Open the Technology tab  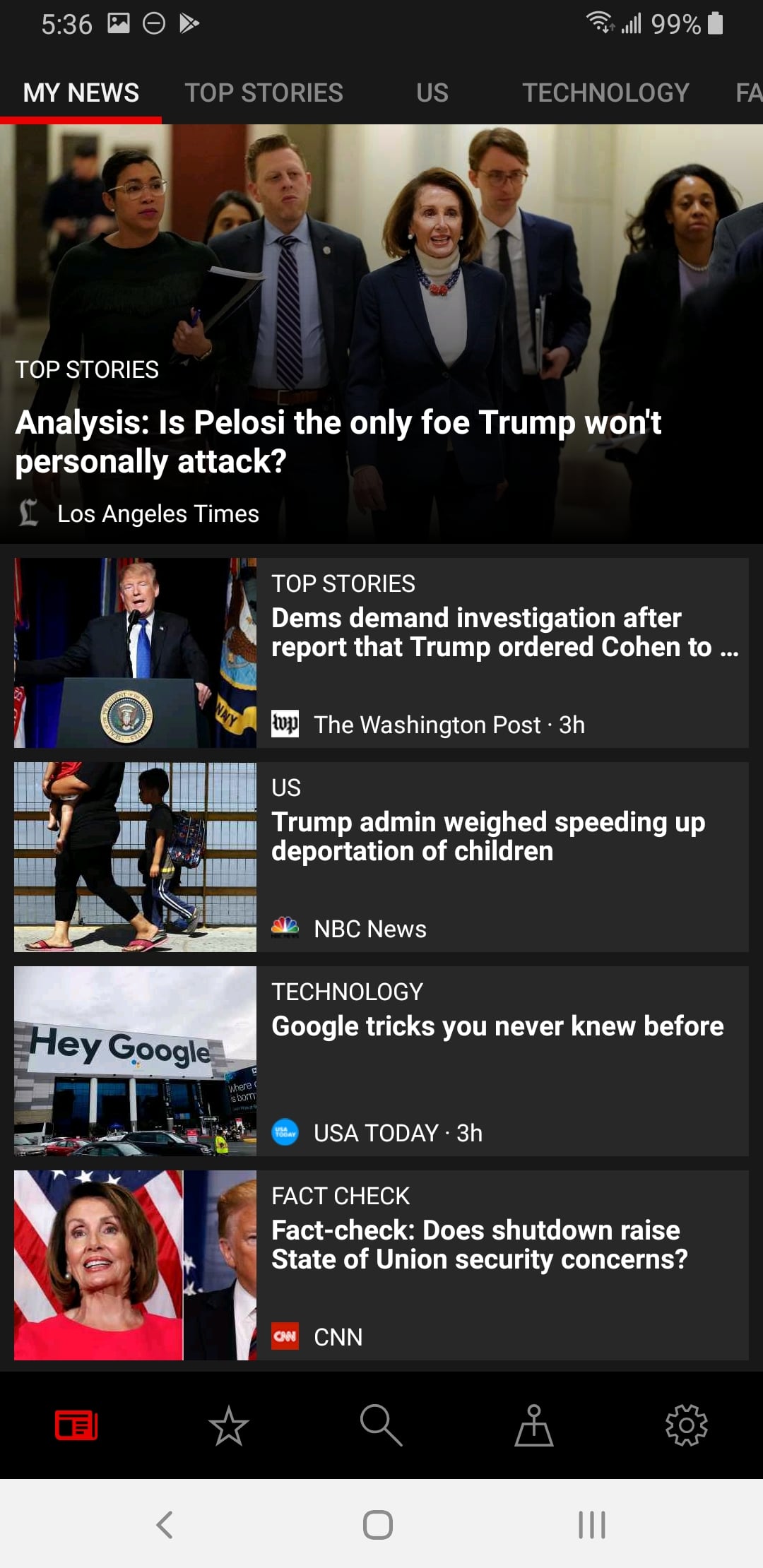[605, 93]
